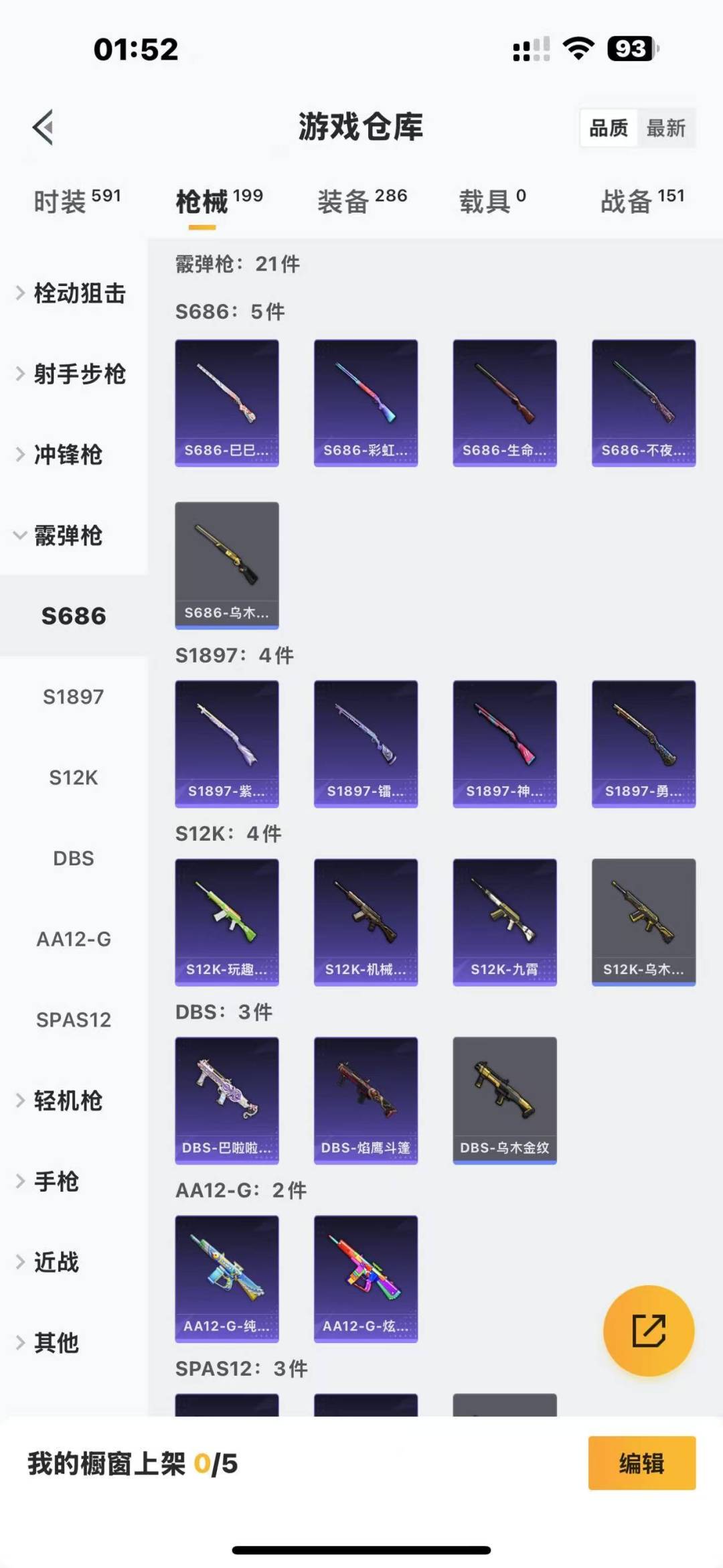The image size is (723, 1568).
Task: Tap the 编辑 button
Action: 641,1464
